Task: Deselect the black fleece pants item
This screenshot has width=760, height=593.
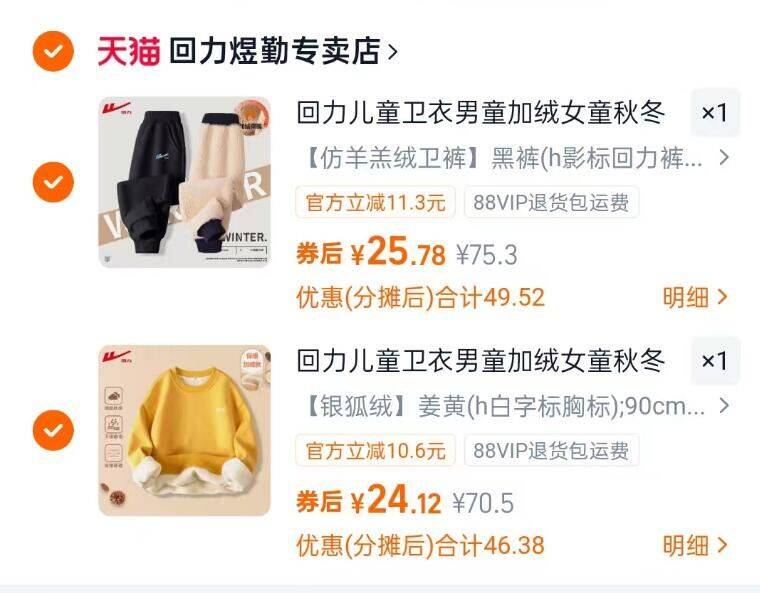Action: point(53,182)
